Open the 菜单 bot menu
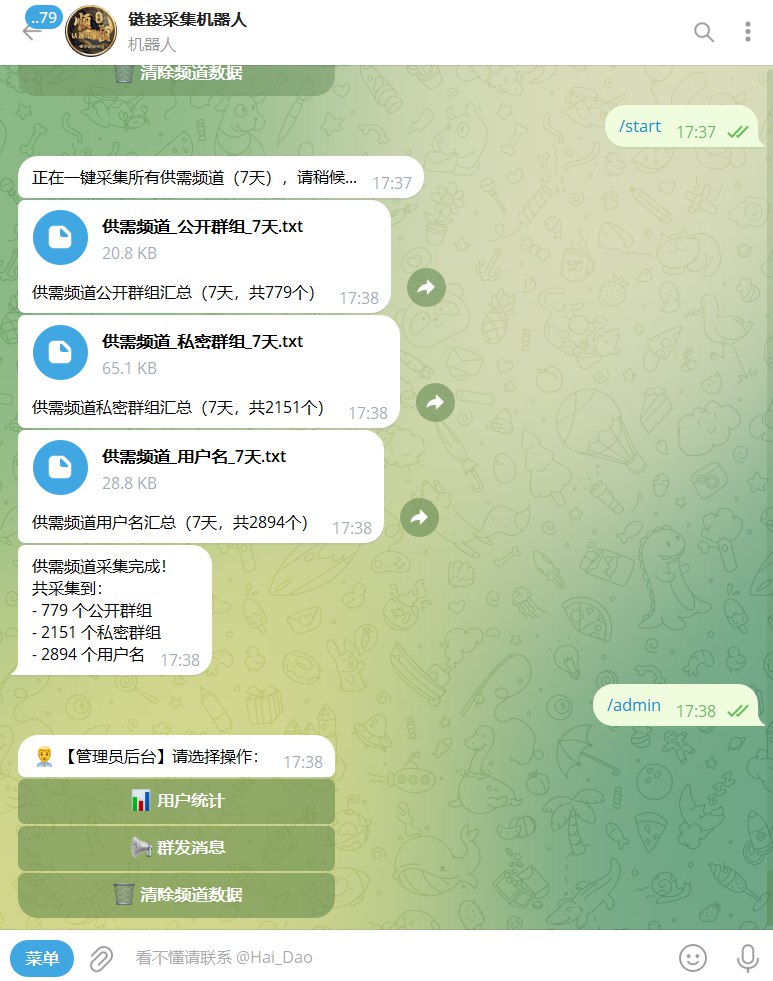This screenshot has width=773, height=981. pyautogui.click(x=42, y=958)
